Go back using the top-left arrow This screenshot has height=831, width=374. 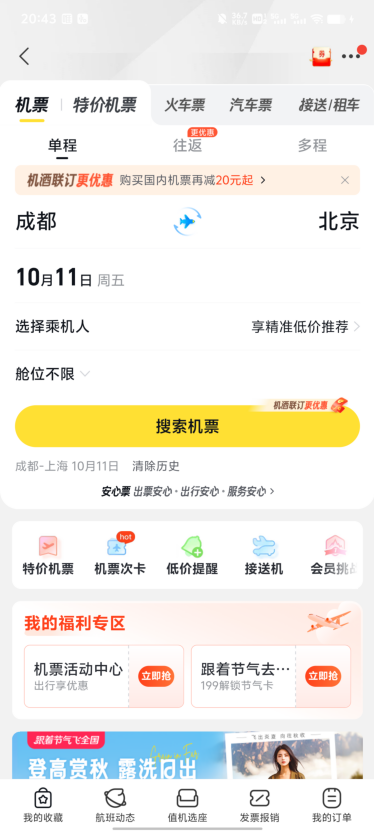[x=24, y=56]
